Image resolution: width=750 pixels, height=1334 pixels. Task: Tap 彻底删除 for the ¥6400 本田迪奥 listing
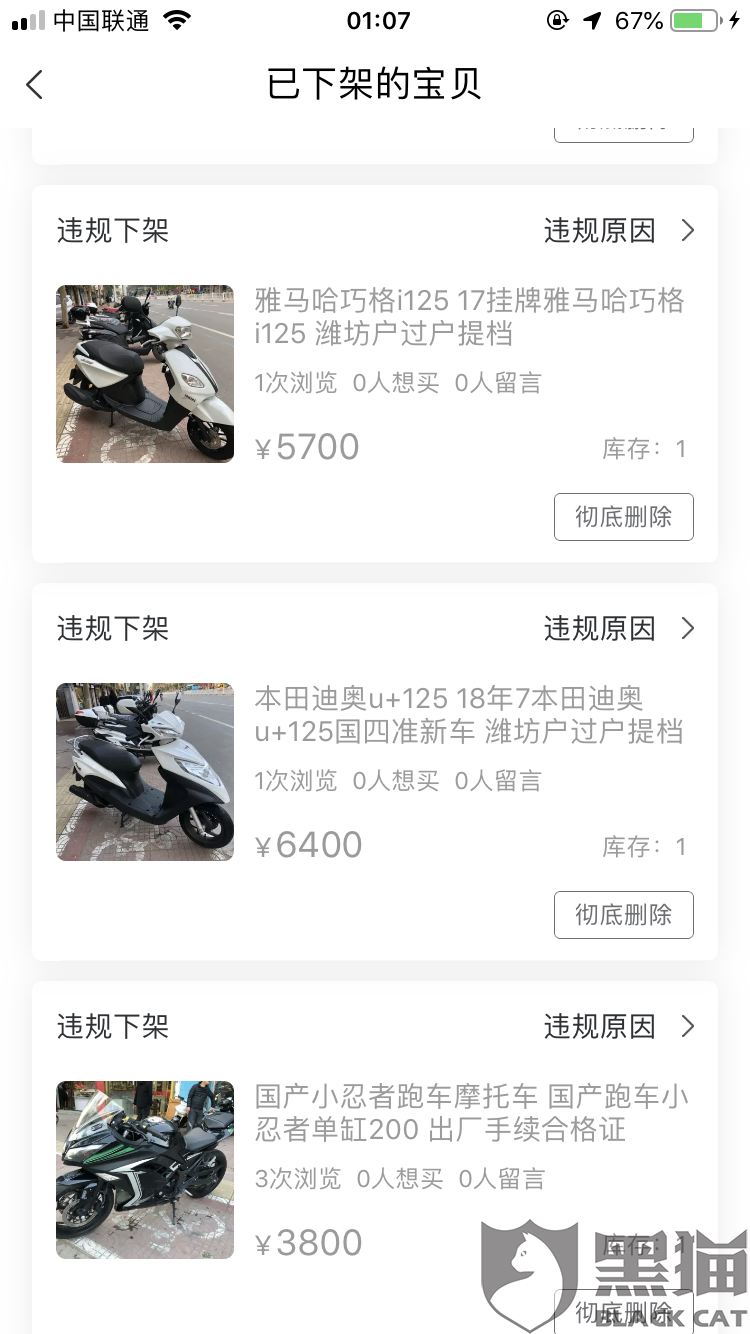(x=623, y=915)
